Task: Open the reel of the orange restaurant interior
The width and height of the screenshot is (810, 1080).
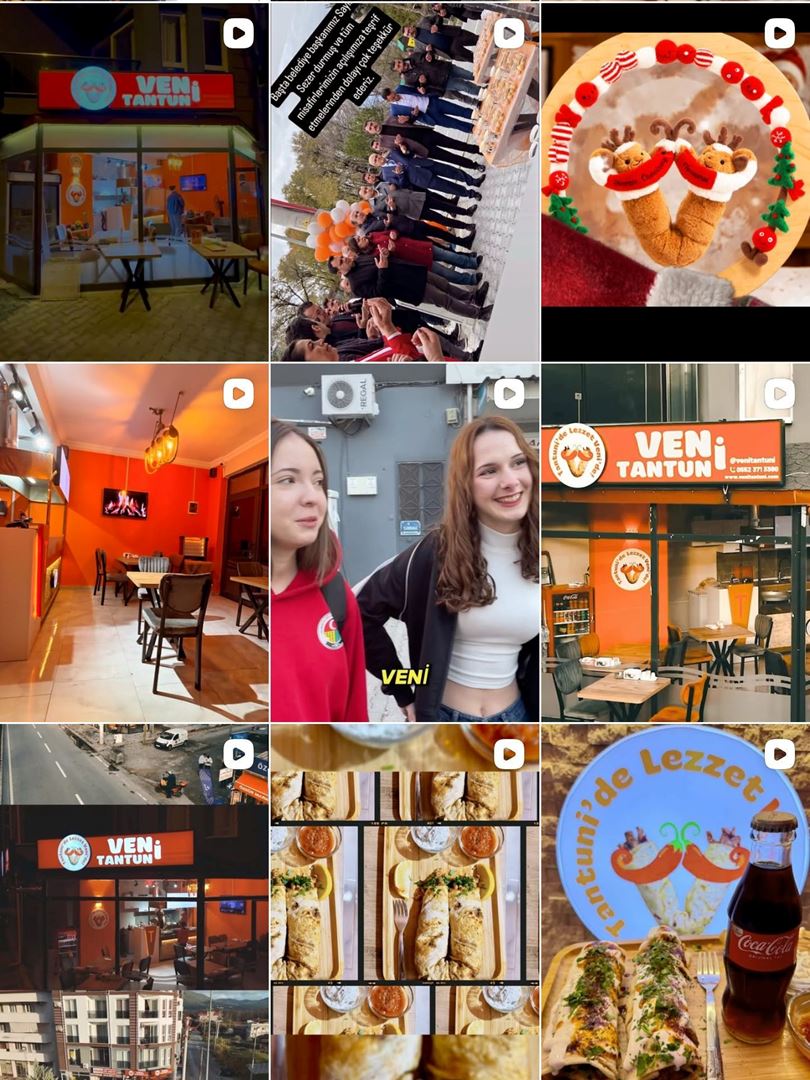Action: (134, 542)
